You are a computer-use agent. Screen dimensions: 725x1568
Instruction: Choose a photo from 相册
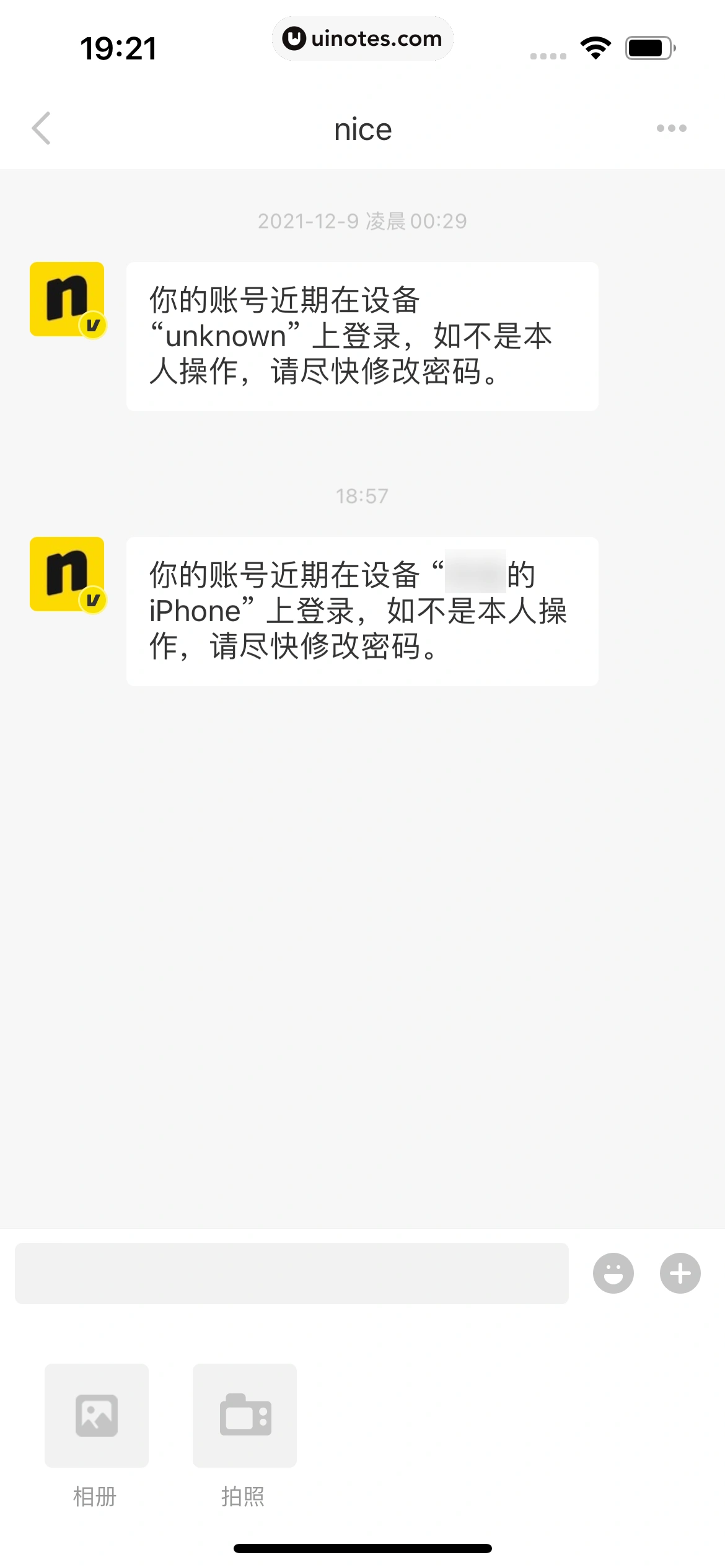click(x=97, y=1415)
